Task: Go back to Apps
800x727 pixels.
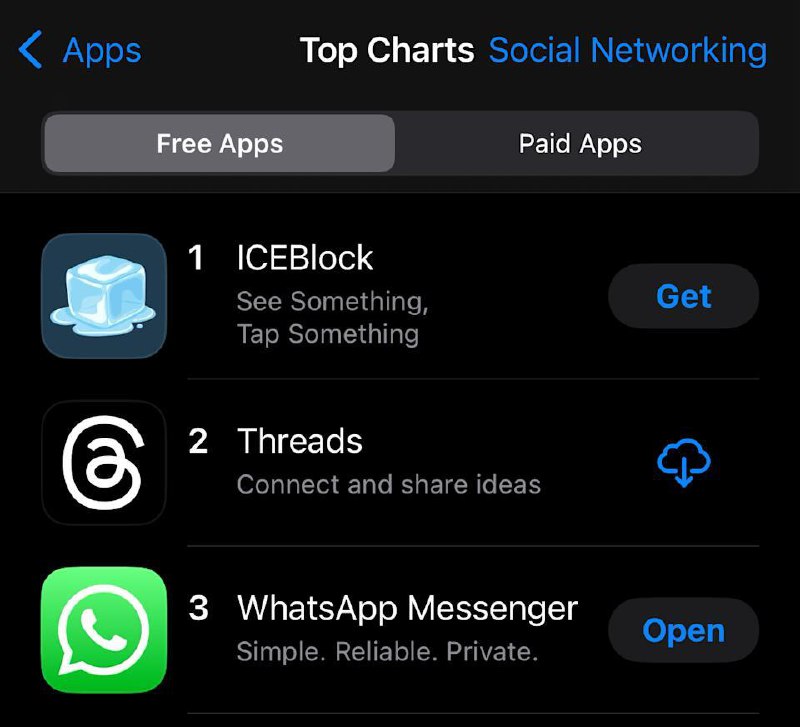Action: point(80,50)
